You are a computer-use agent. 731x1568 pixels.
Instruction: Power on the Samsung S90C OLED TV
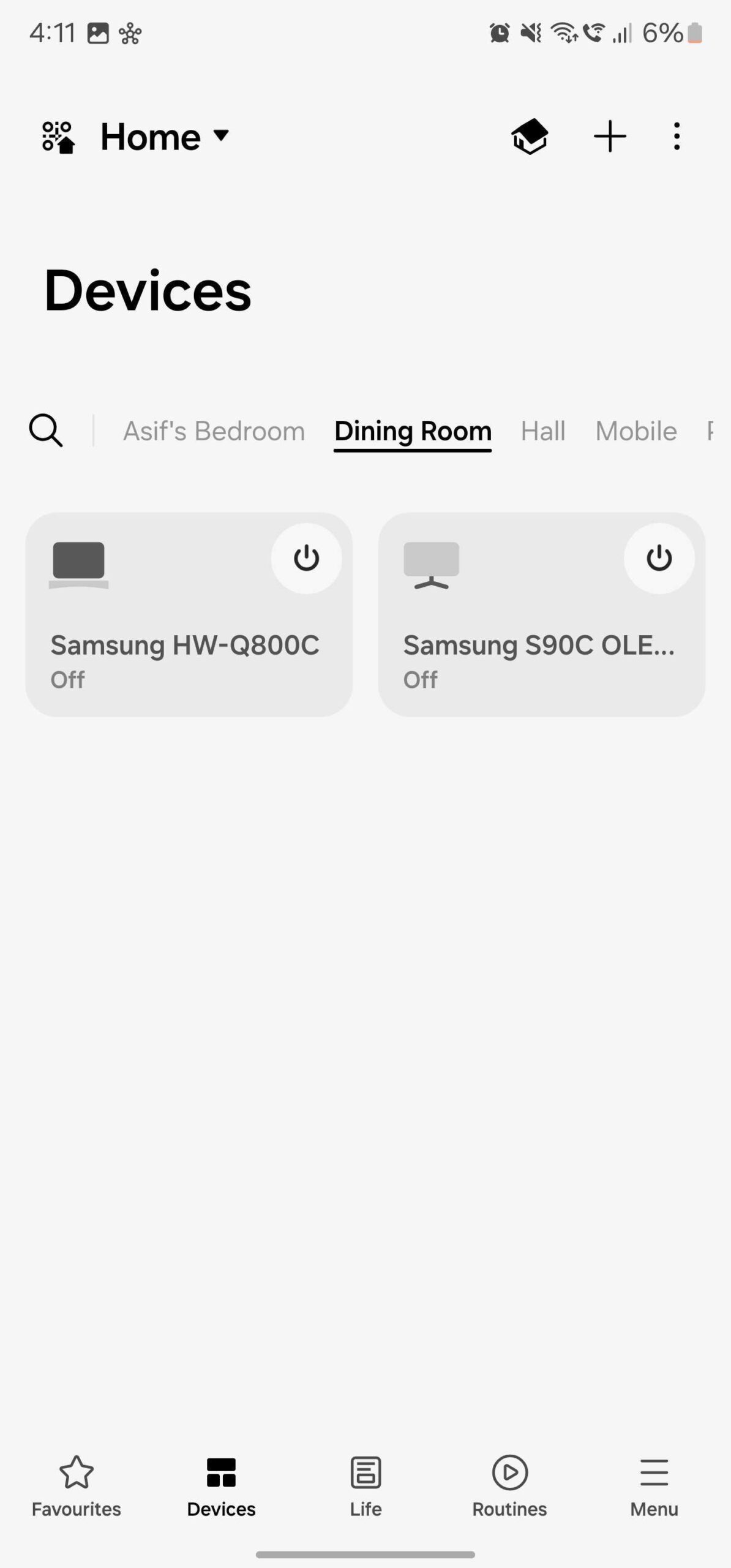(x=659, y=558)
